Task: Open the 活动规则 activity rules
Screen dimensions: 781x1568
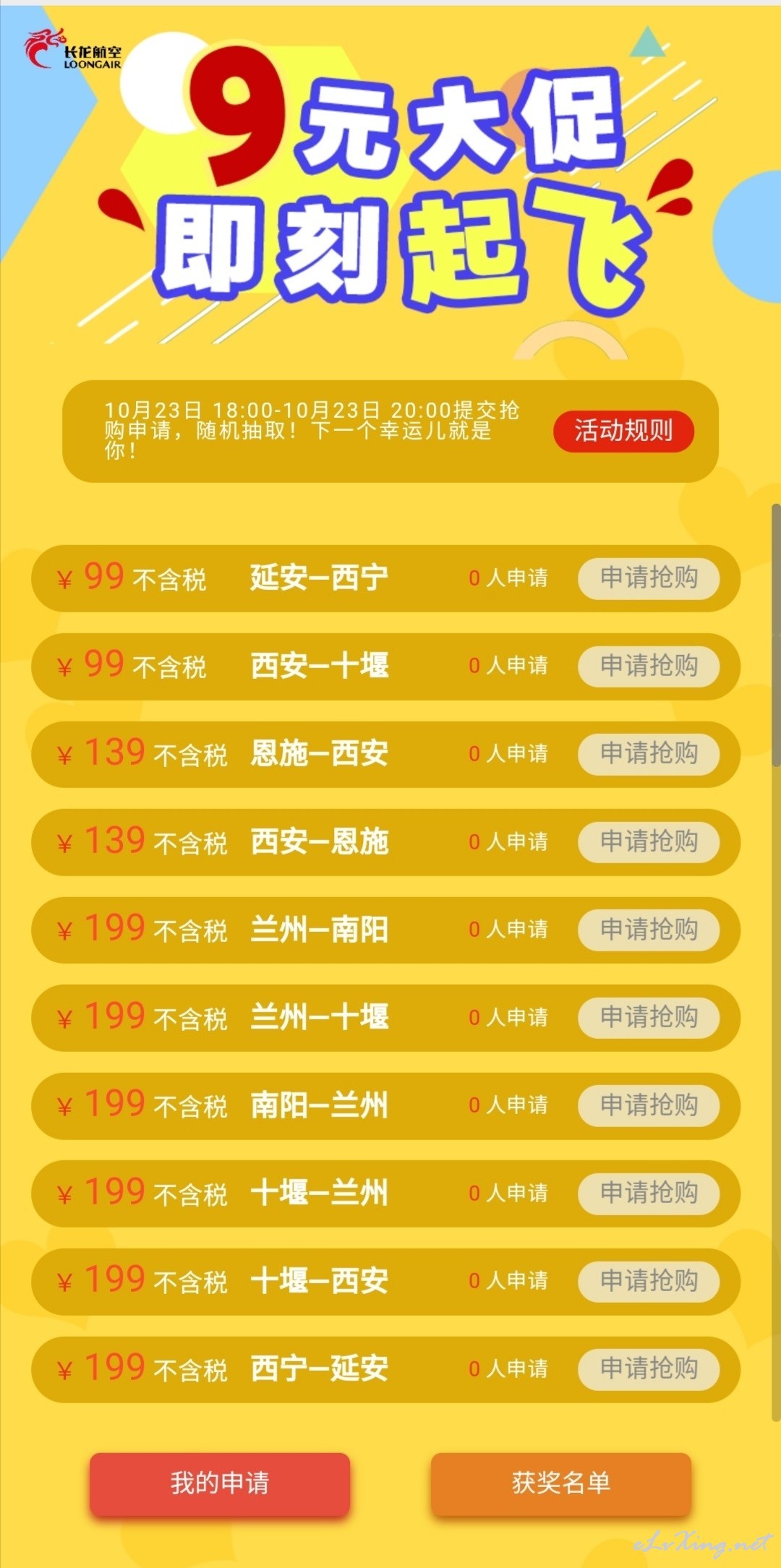Action: [x=623, y=432]
